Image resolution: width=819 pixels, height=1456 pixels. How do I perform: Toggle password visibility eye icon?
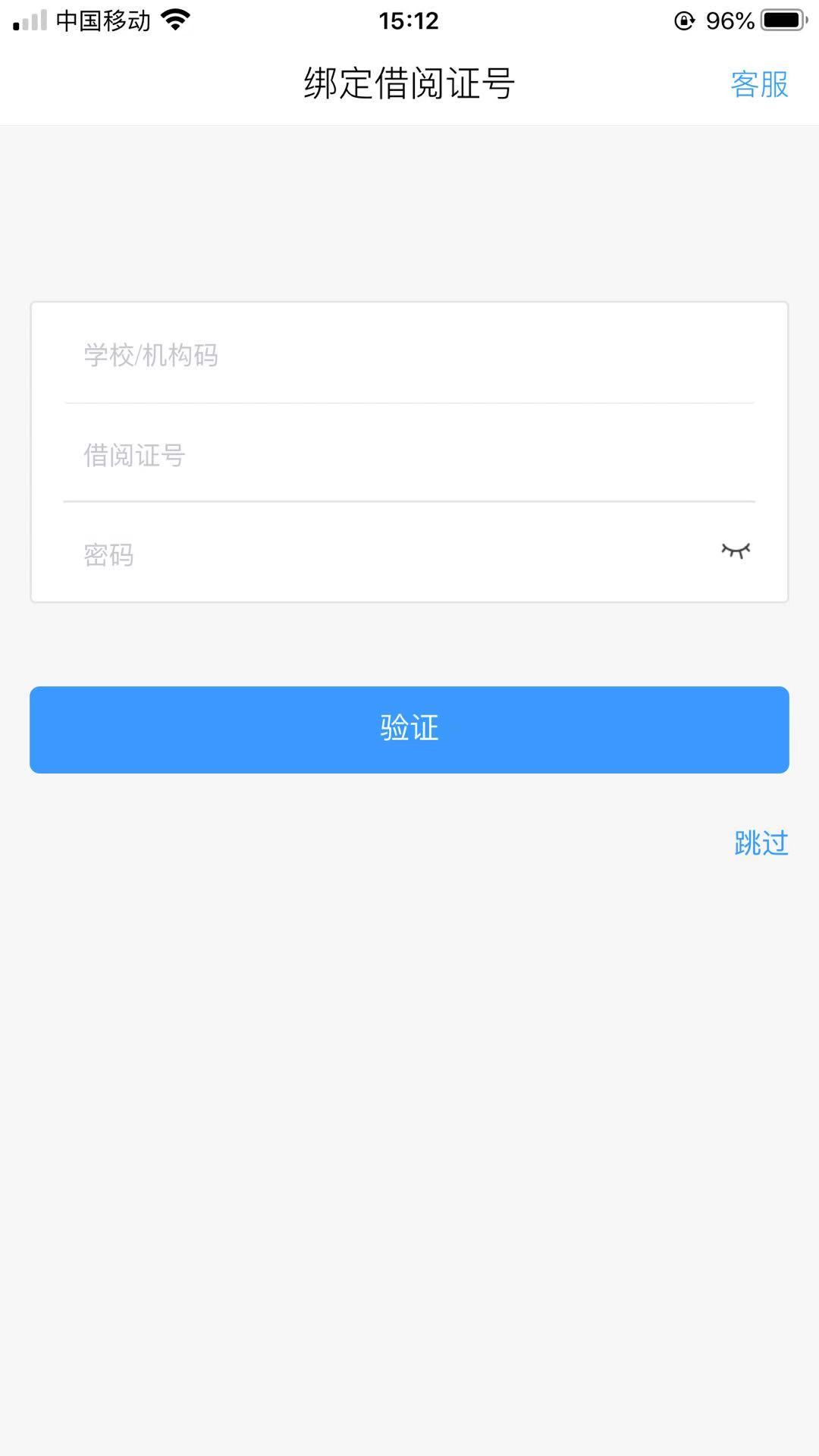click(736, 551)
